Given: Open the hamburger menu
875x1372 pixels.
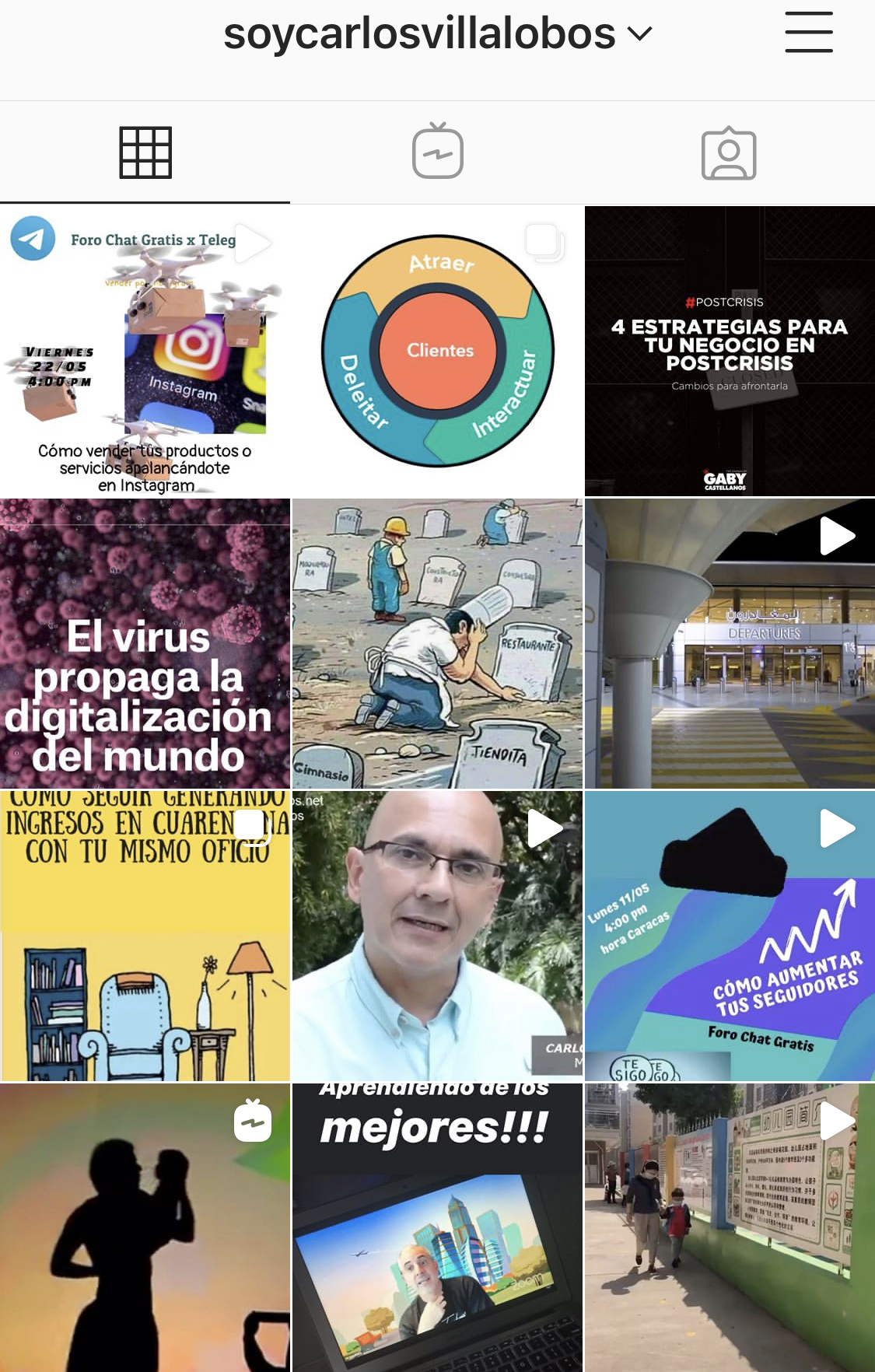Looking at the screenshot, I should [x=807, y=33].
